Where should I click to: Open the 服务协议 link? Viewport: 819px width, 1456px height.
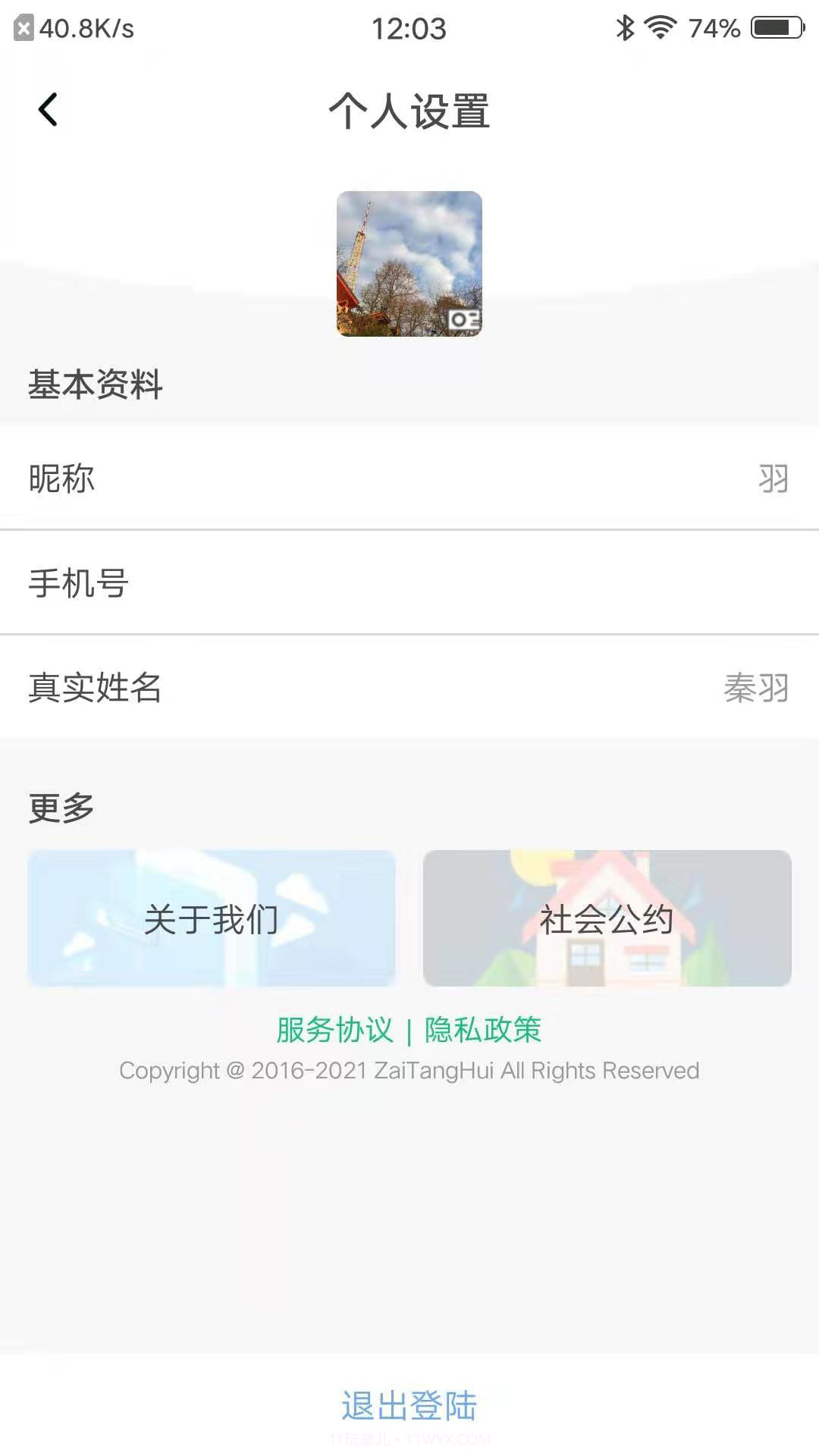334,1031
